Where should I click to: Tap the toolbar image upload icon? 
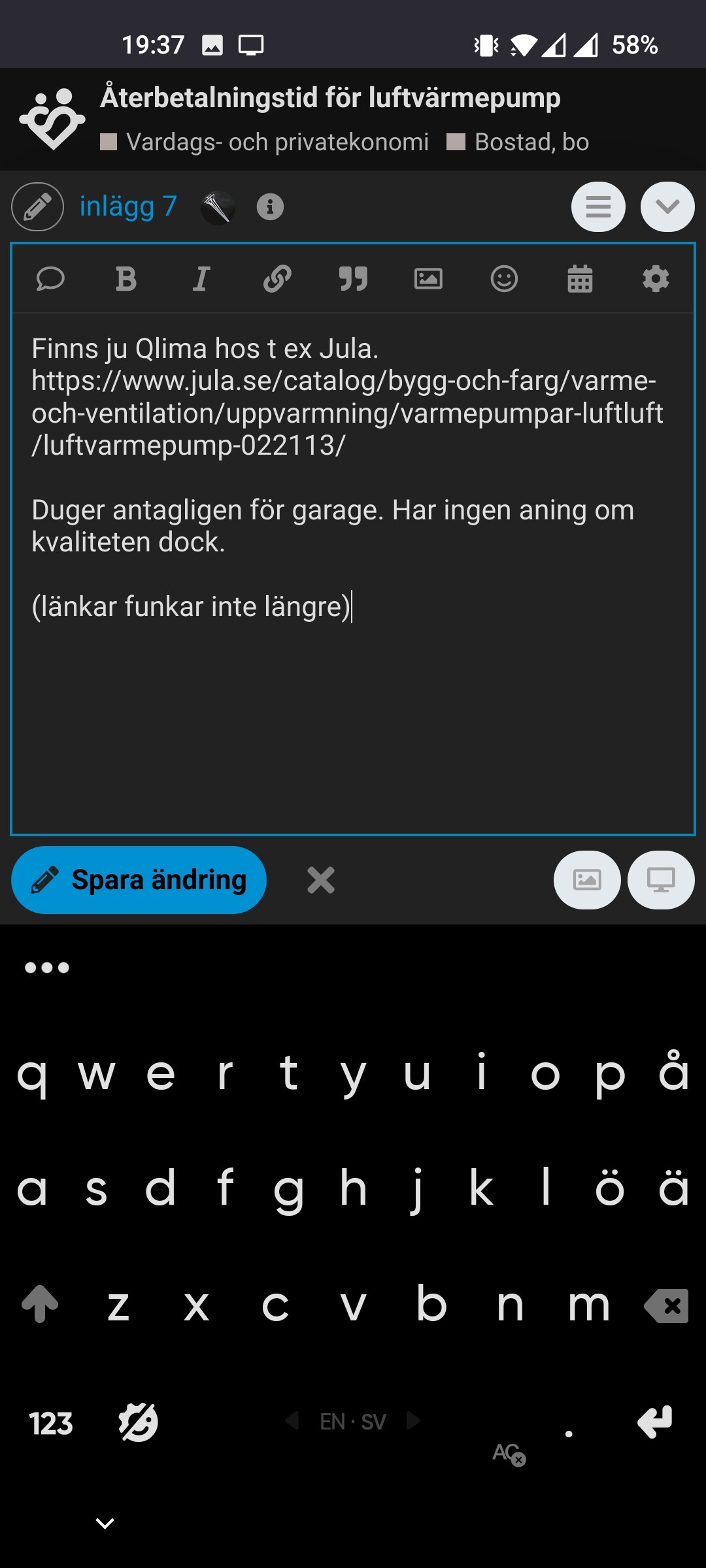coord(428,279)
